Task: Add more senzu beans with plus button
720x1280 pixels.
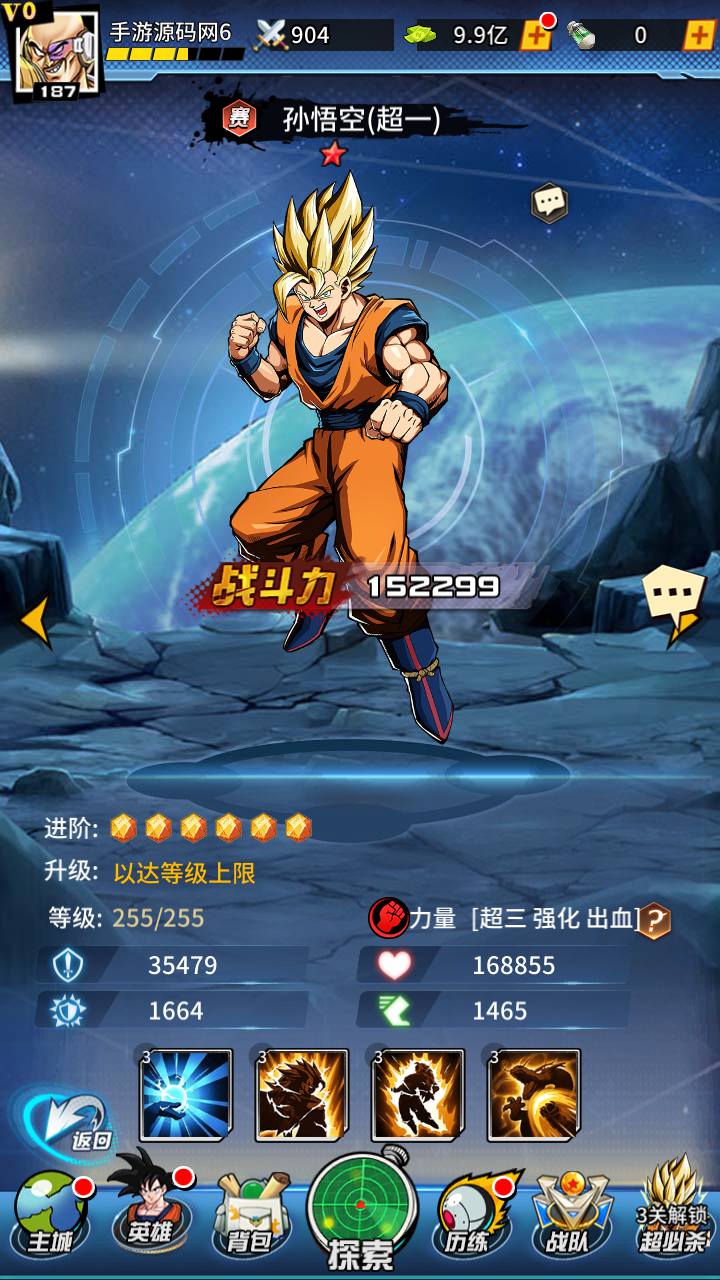Action: pos(697,36)
